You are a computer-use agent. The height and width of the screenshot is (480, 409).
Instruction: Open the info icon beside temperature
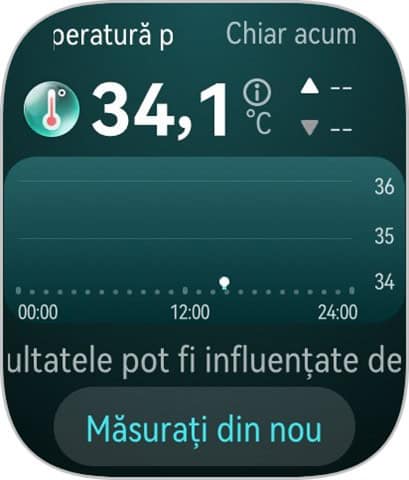tap(257, 92)
